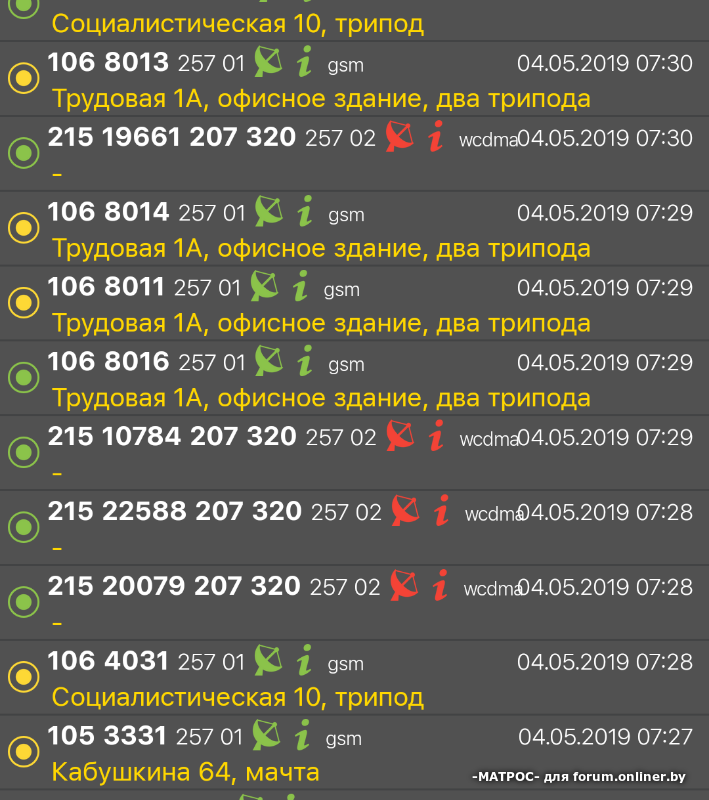Show the antenna icon for 215 19661
The image size is (709, 800).
(400, 137)
